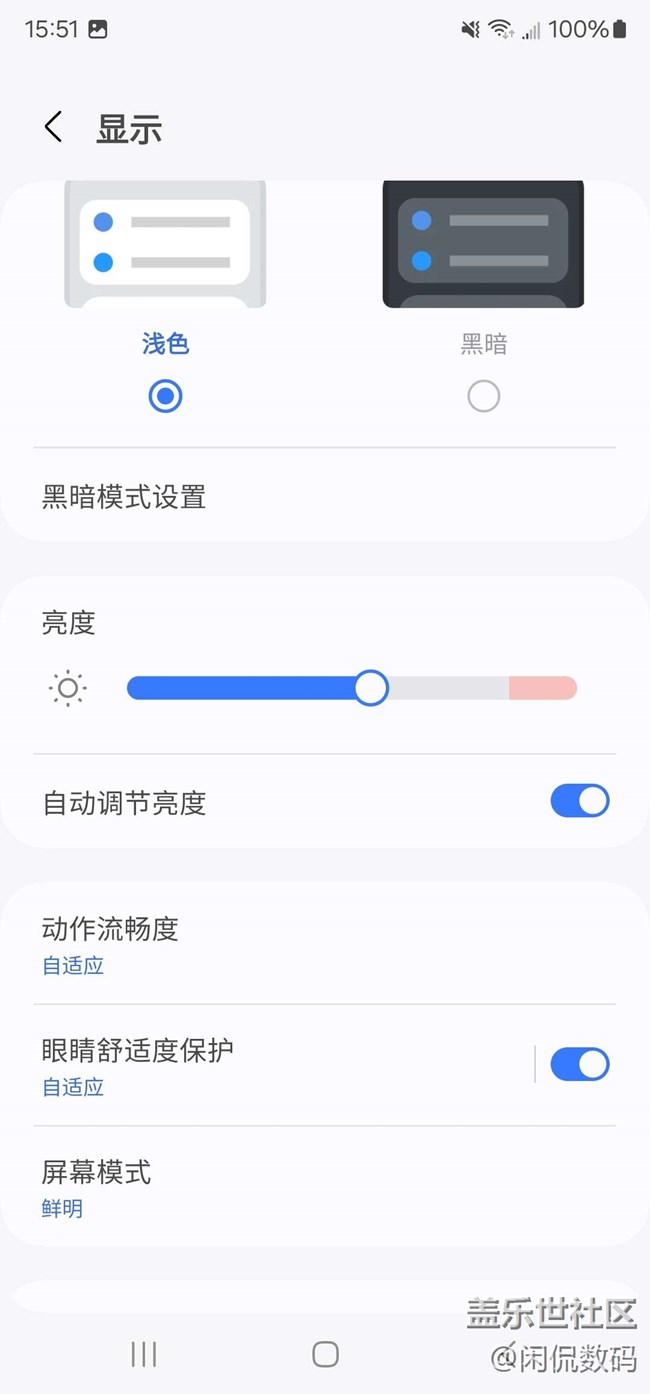Screen dimensions: 650x1394
Task: Disable the 眼睛舒适度保护 switch
Action: [580, 1064]
